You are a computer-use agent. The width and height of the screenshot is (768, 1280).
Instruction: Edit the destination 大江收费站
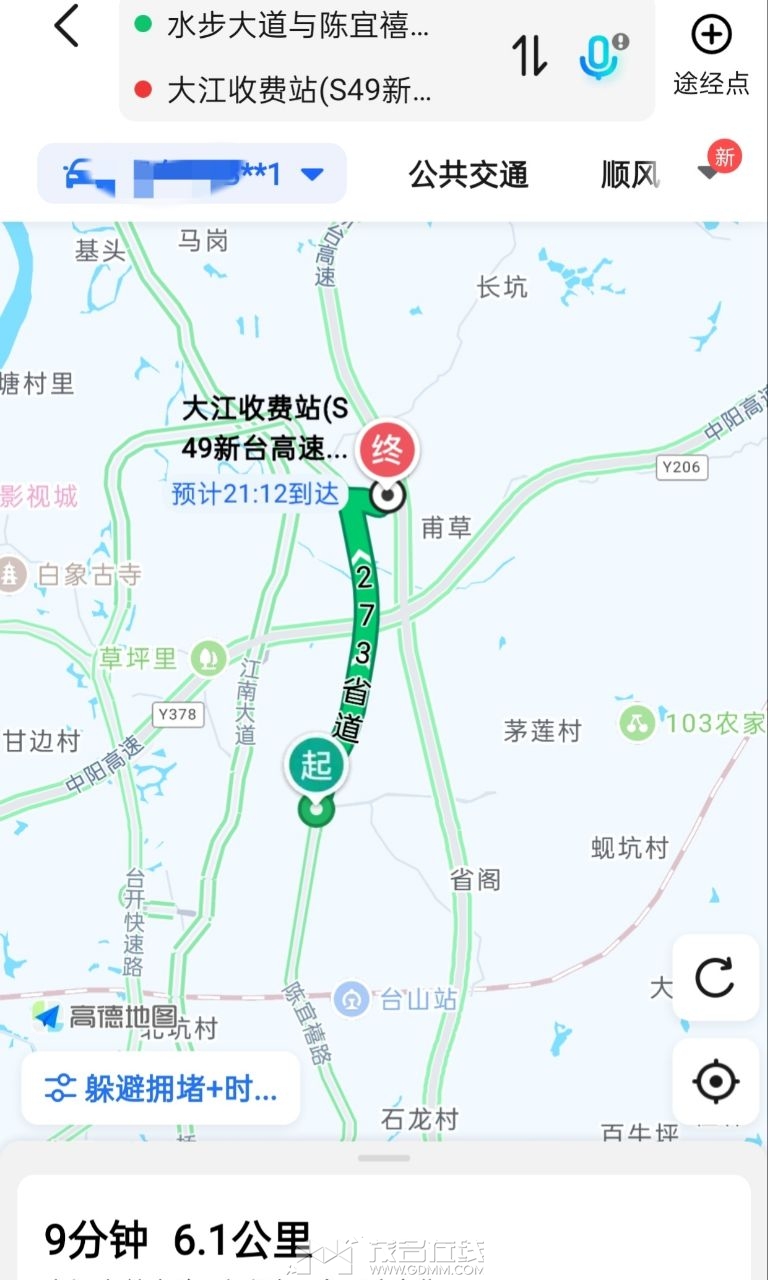coord(298,91)
